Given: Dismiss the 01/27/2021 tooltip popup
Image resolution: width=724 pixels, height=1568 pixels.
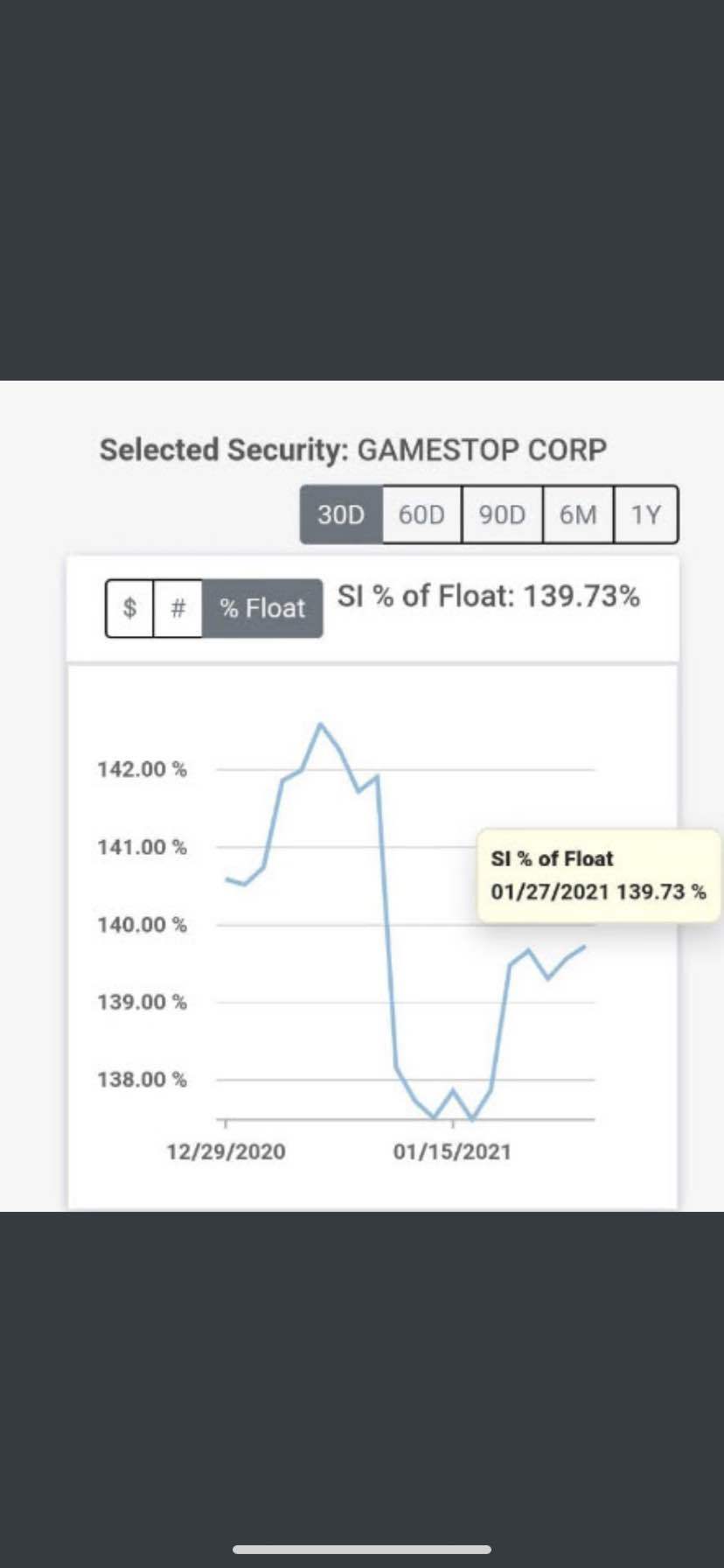Looking at the screenshot, I should (x=597, y=875).
